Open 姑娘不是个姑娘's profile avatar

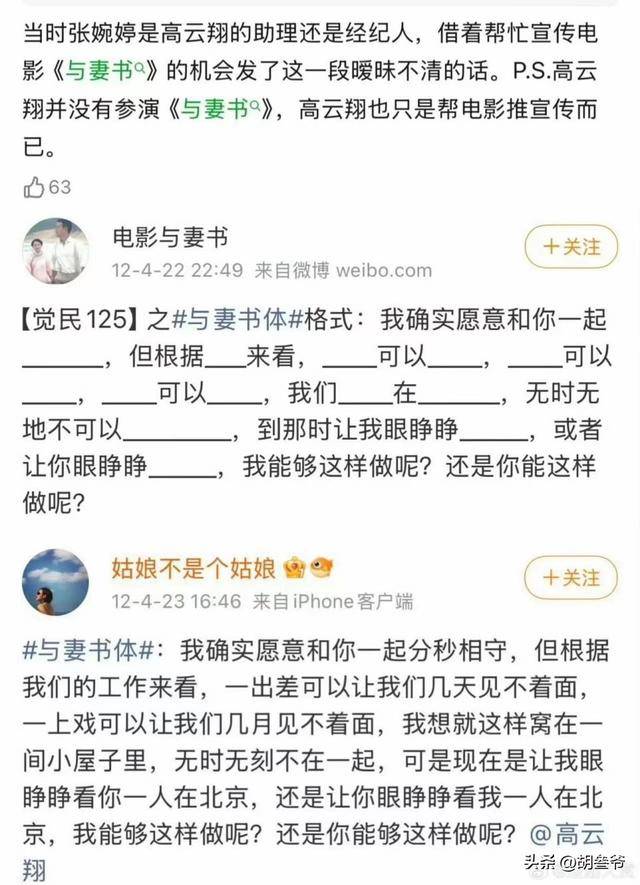tap(55, 582)
